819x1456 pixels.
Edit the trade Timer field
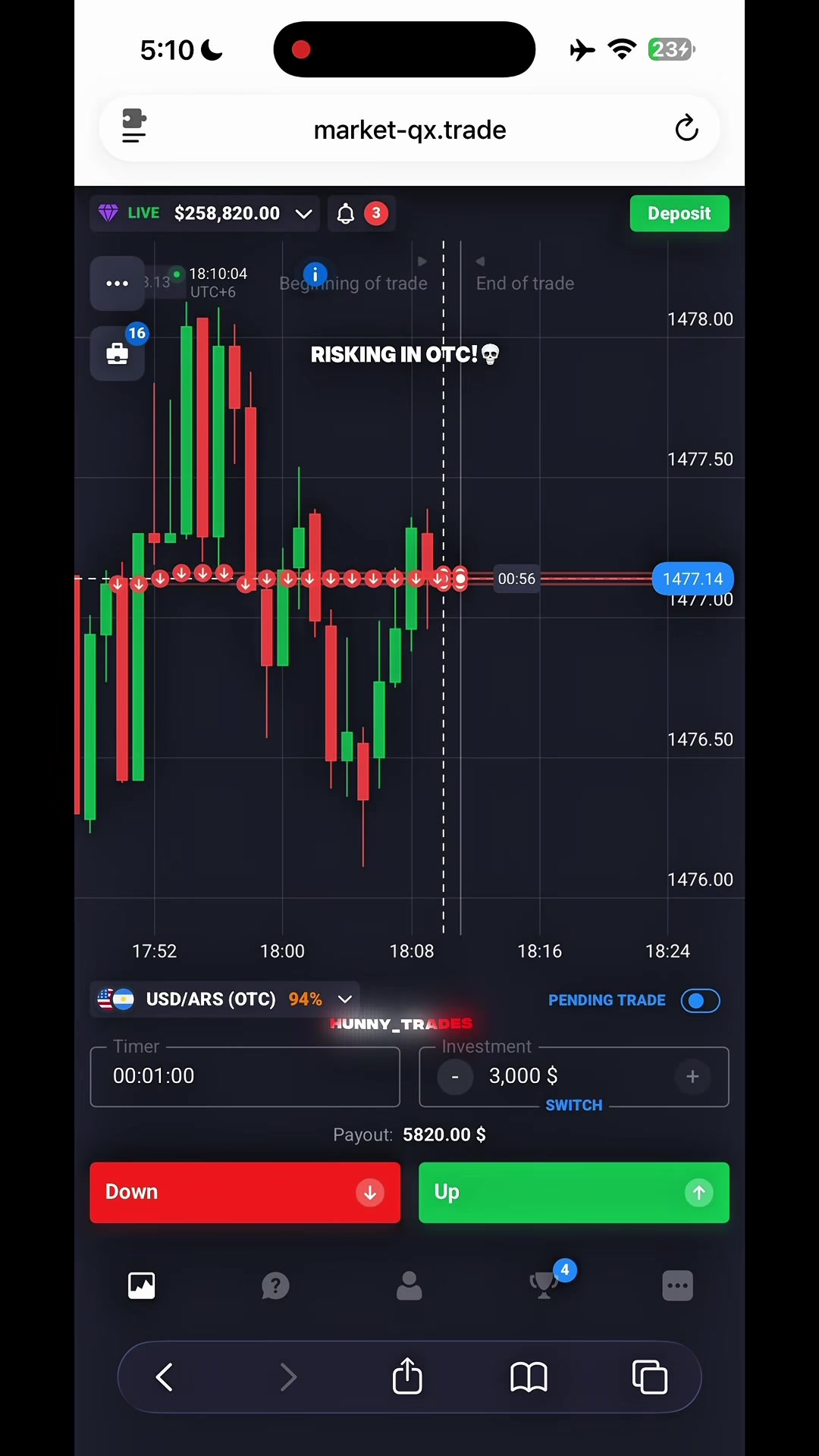tap(245, 1076)
